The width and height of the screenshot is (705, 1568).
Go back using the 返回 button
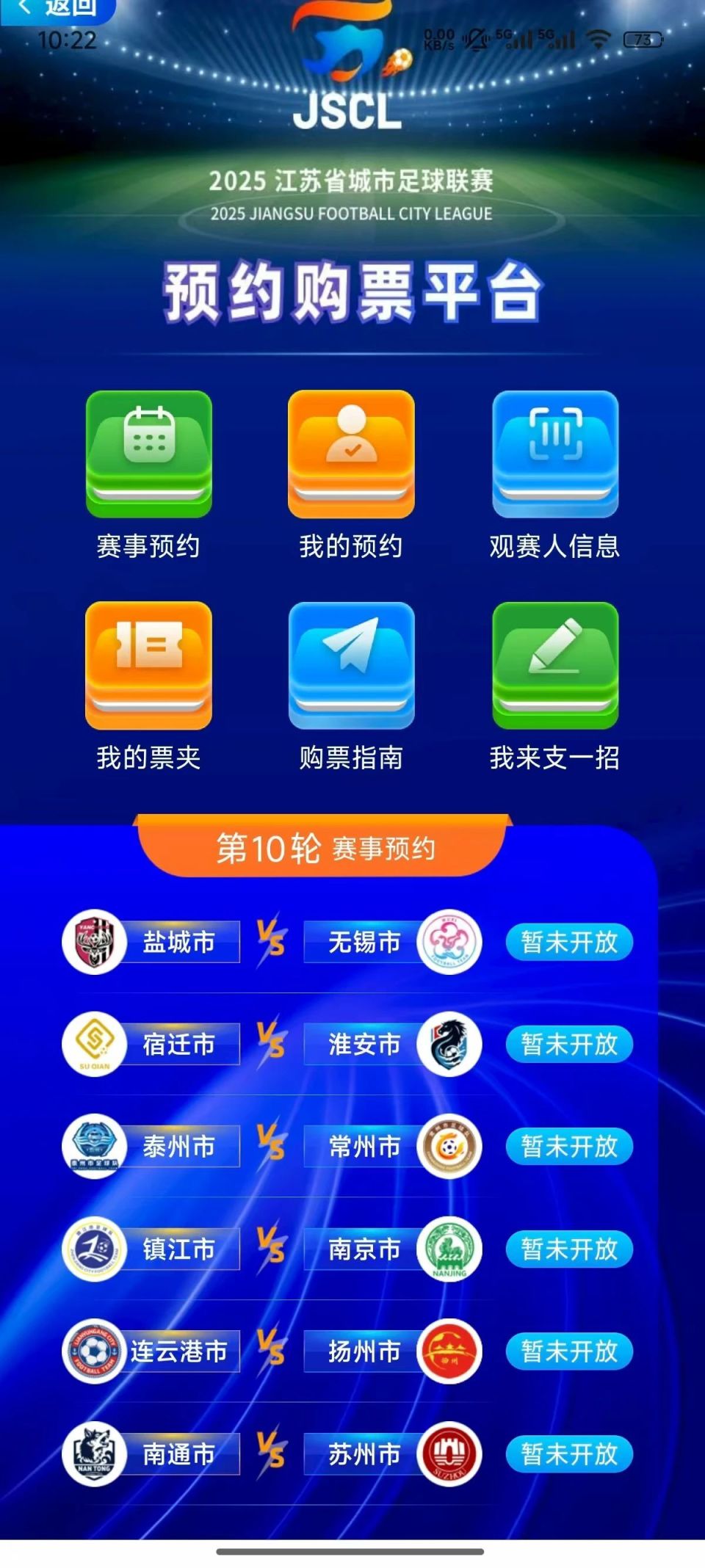[57, 9]
